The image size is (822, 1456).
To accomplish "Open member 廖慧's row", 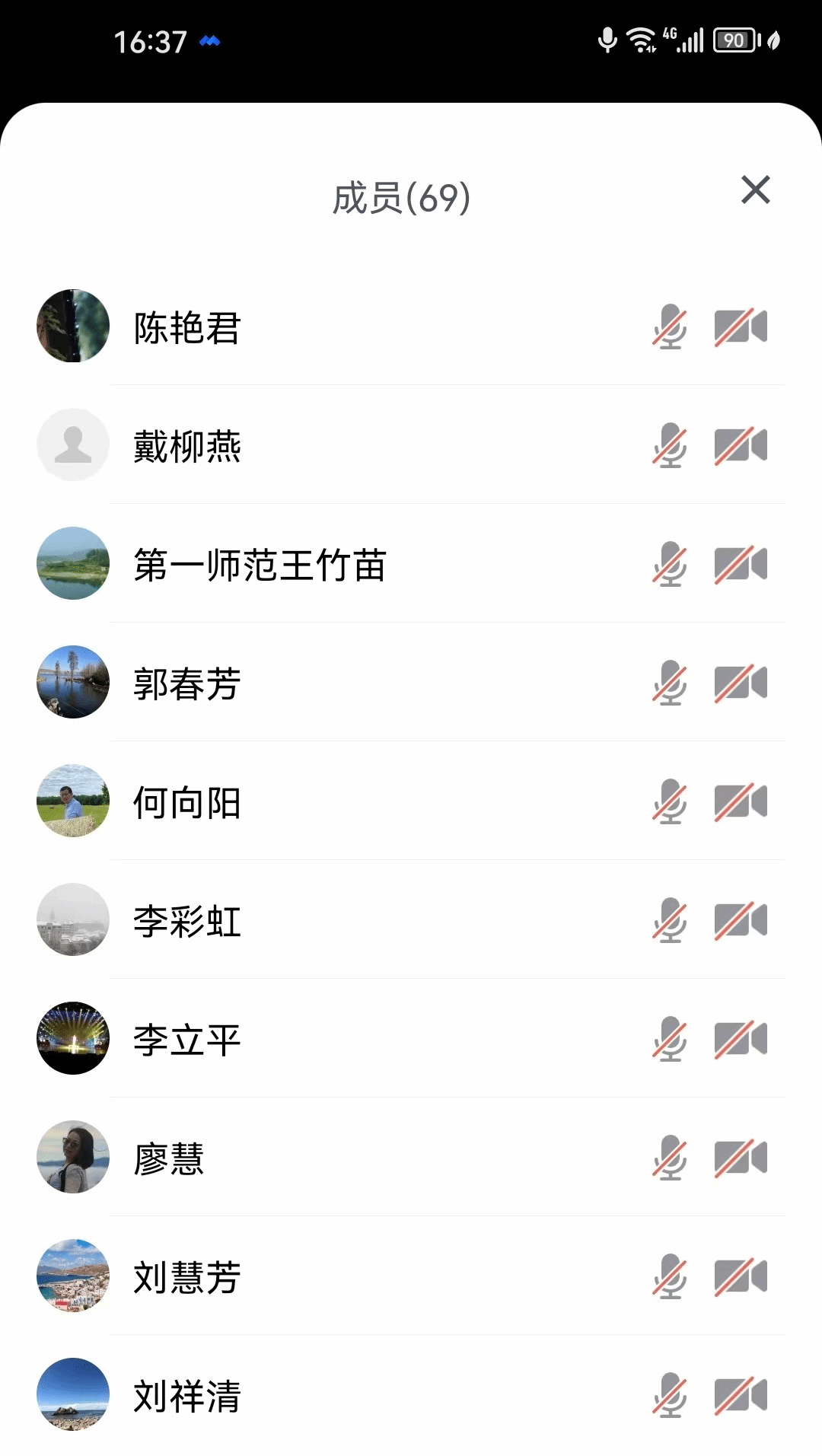I will pyautogui.click(x=169, y=1158).
